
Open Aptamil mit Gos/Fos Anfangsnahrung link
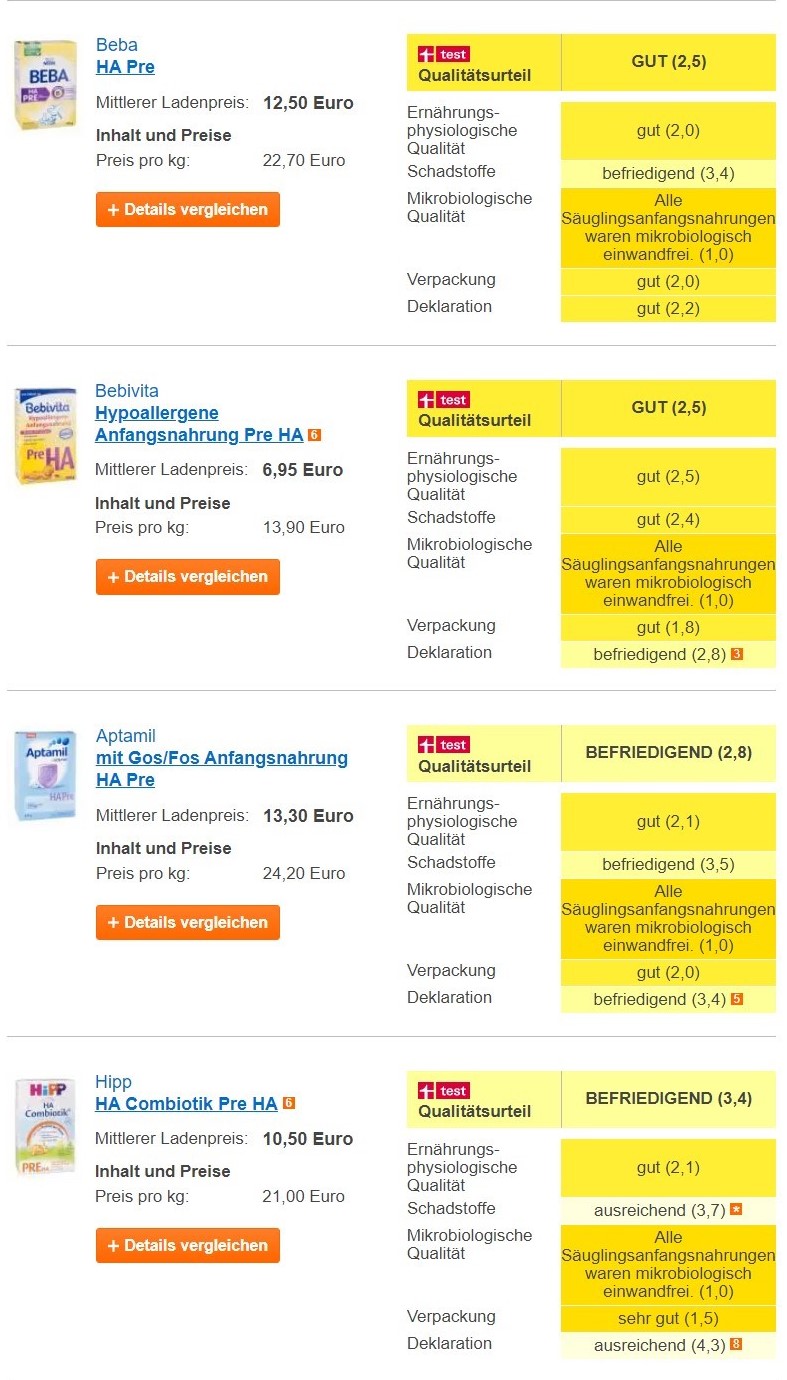pyautogui.click(x=221, y=758)
